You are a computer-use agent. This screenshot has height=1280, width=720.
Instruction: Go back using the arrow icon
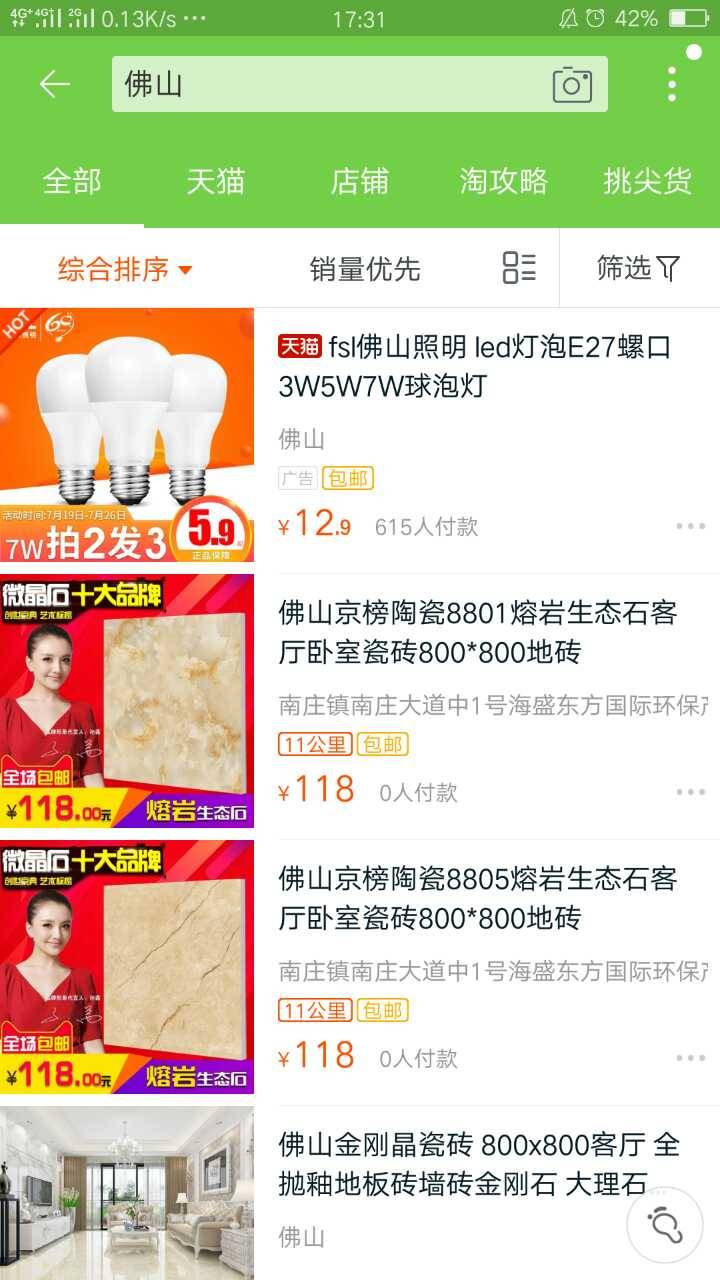(x=54, y=84)
